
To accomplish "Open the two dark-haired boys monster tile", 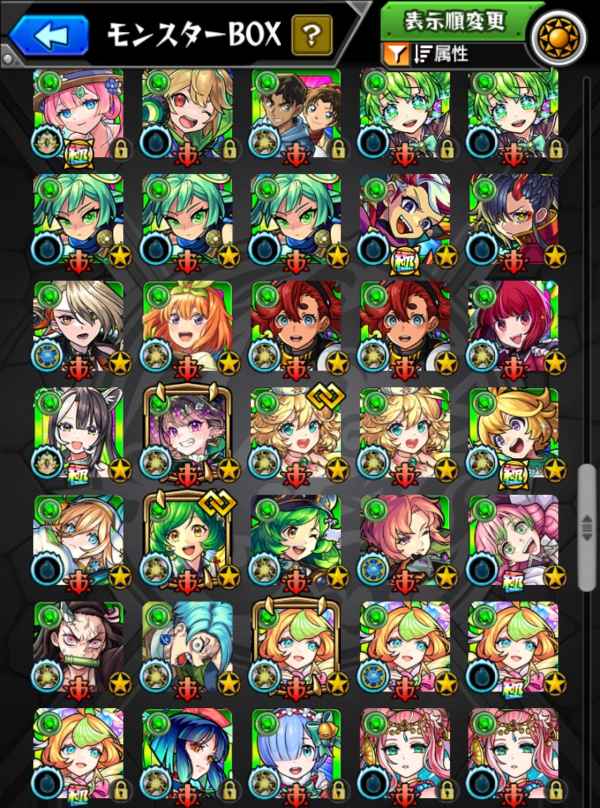I will pyautogui.click(x=296, y=114).
